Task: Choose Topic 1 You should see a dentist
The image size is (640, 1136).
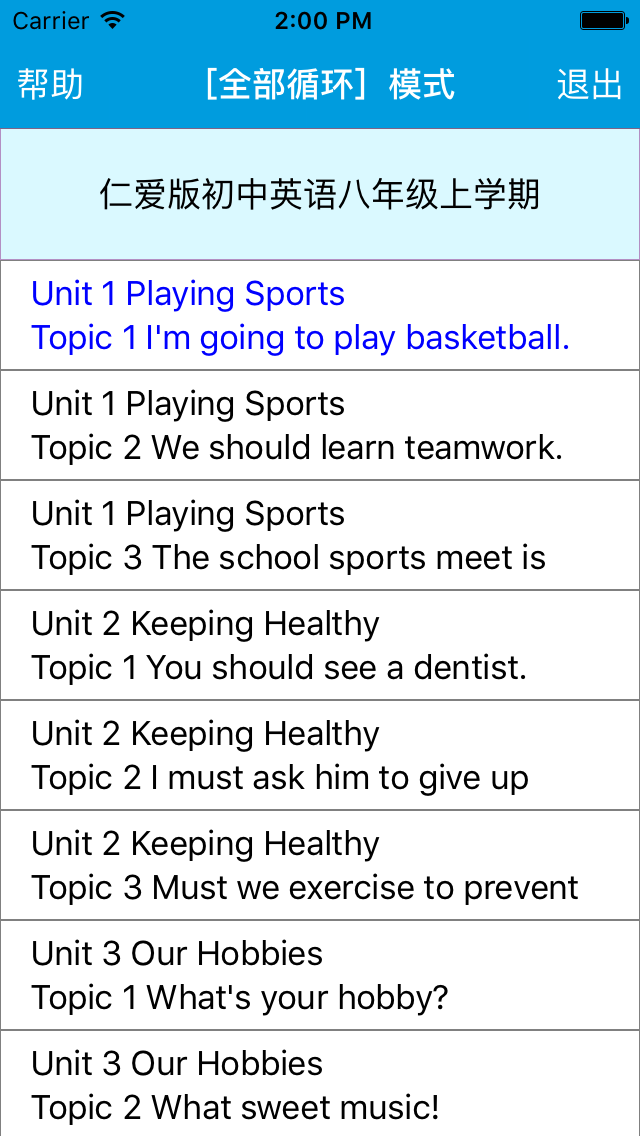Action: click(x=320, y=646)
